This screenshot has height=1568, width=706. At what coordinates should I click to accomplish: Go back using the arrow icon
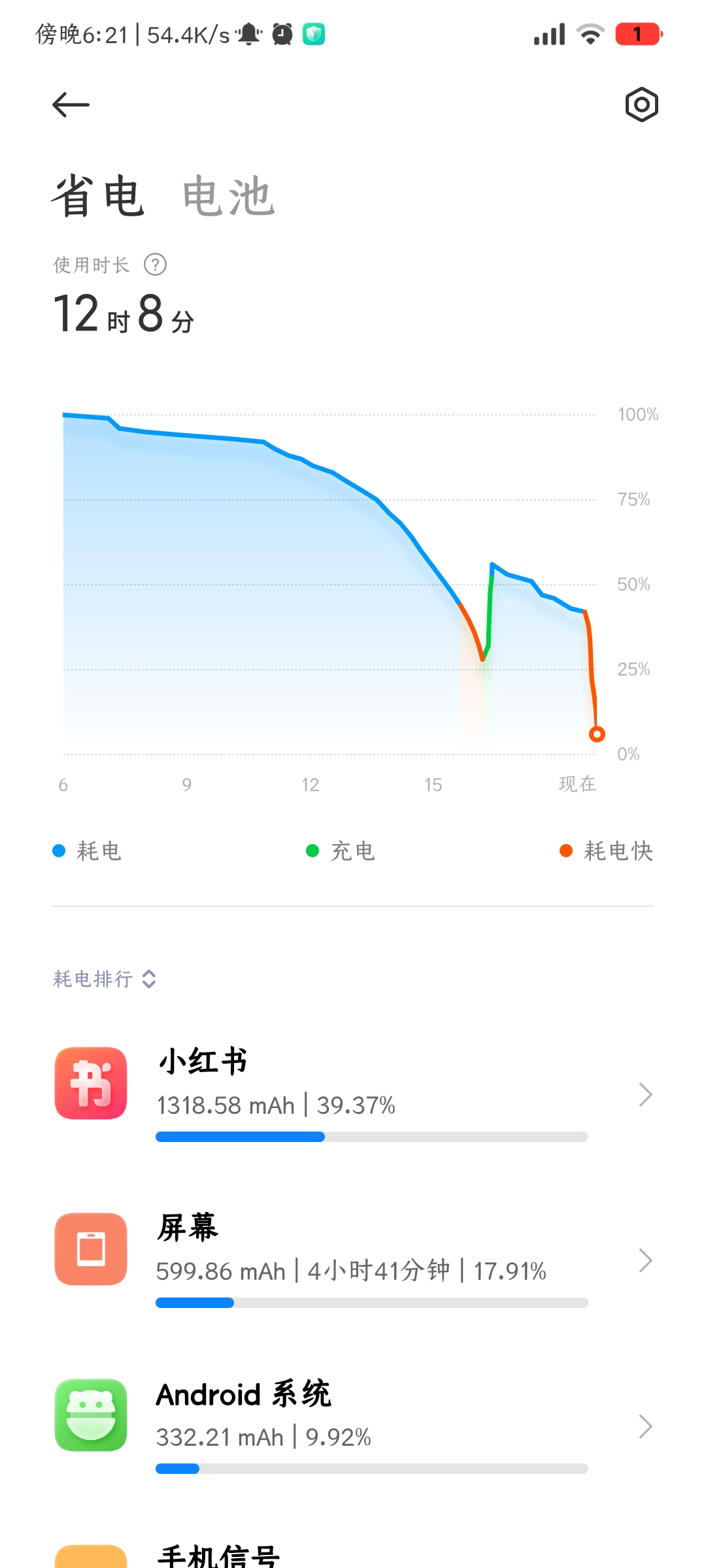pos(71,105)
